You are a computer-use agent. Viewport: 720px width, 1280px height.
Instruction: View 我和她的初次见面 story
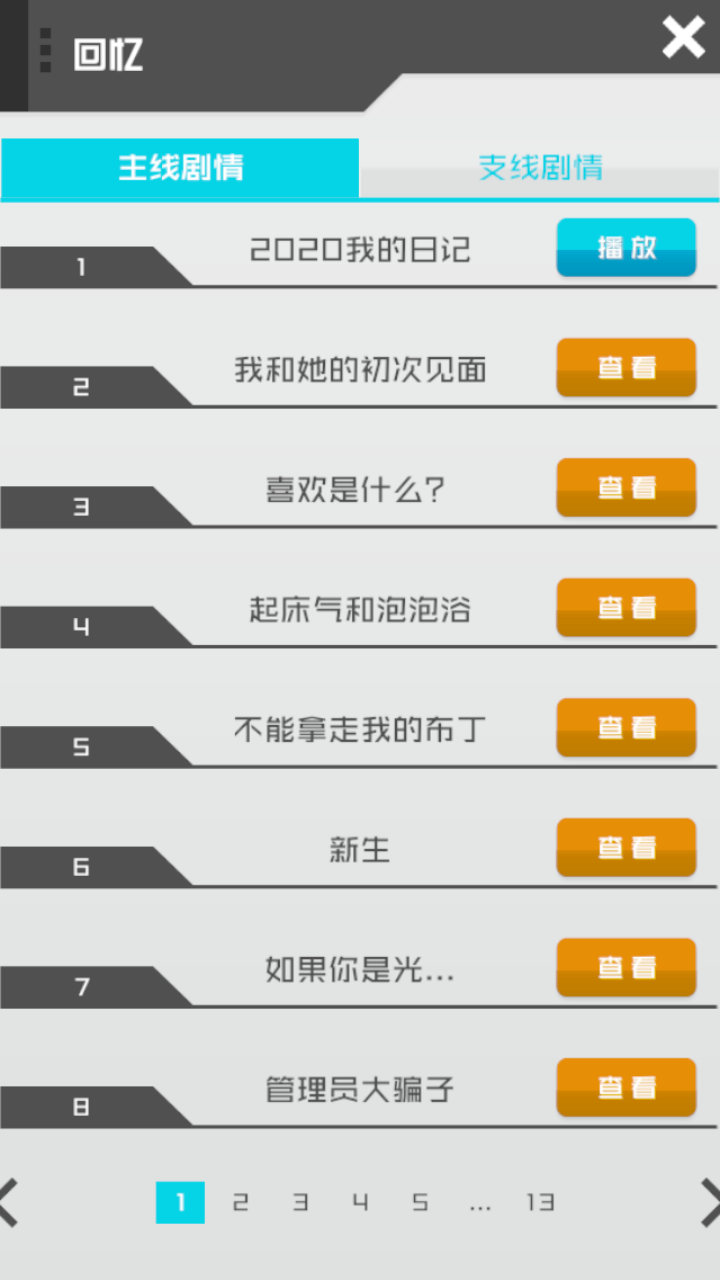coord(626,367)
